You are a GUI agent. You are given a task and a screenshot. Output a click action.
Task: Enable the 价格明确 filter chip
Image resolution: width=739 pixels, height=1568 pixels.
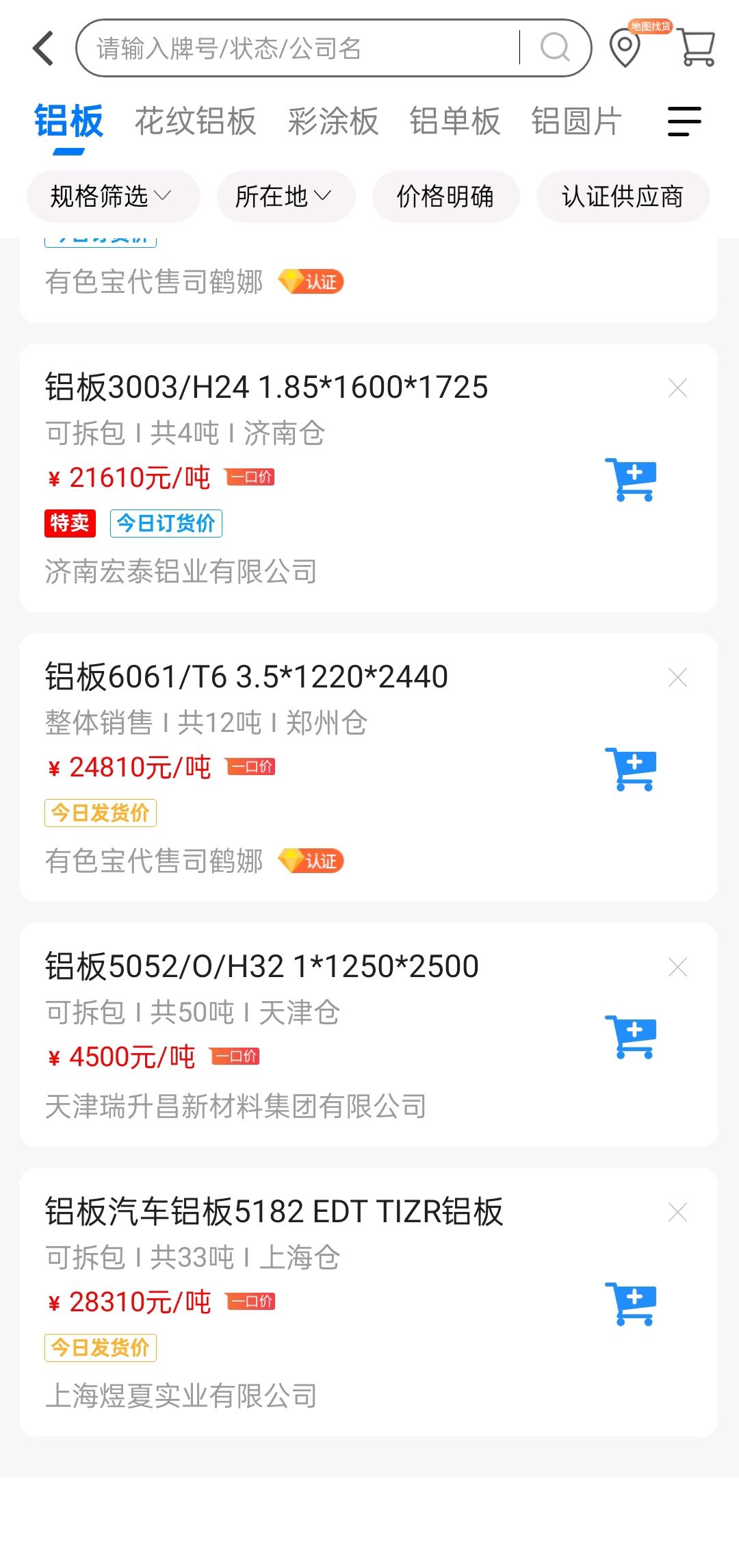[445, 197]
